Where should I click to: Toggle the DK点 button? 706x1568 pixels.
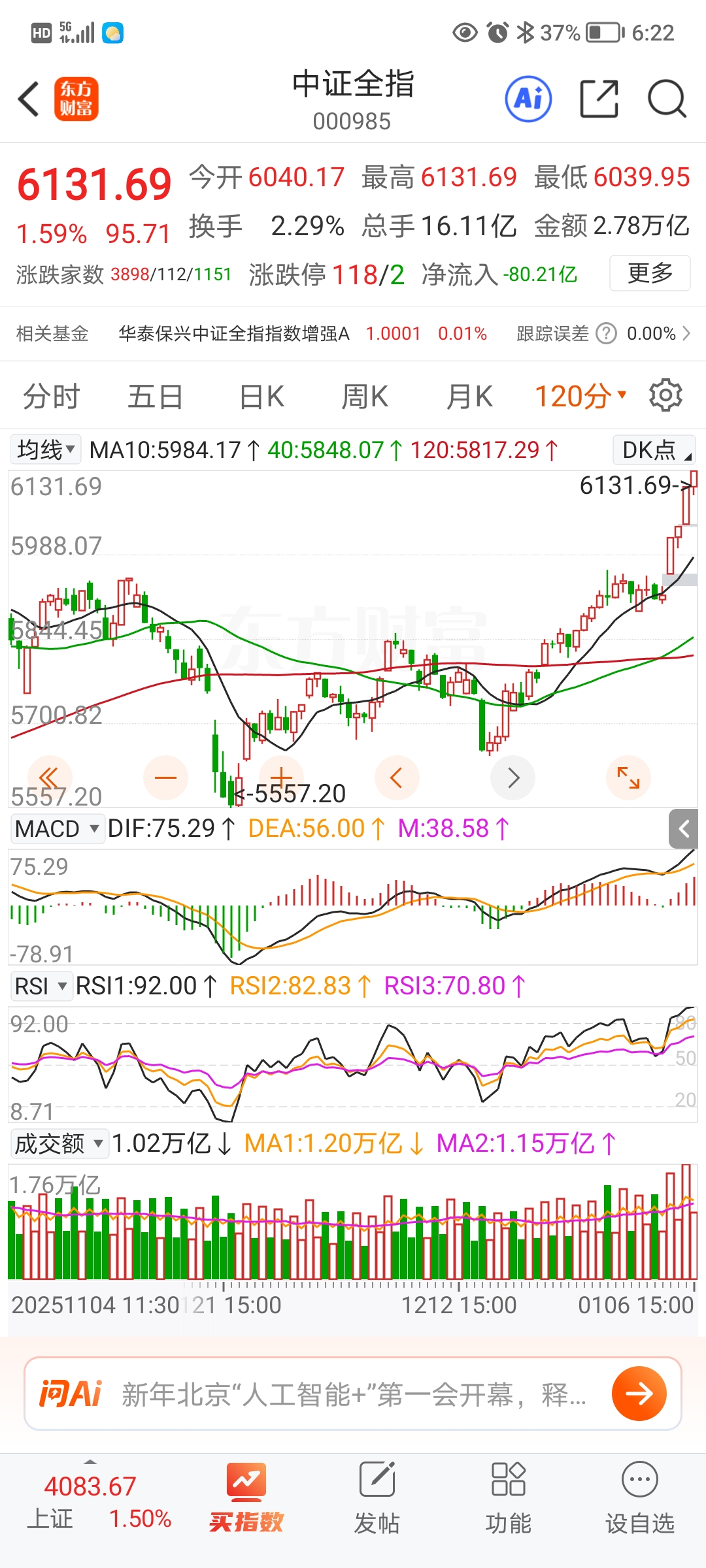tap(654, 449)
